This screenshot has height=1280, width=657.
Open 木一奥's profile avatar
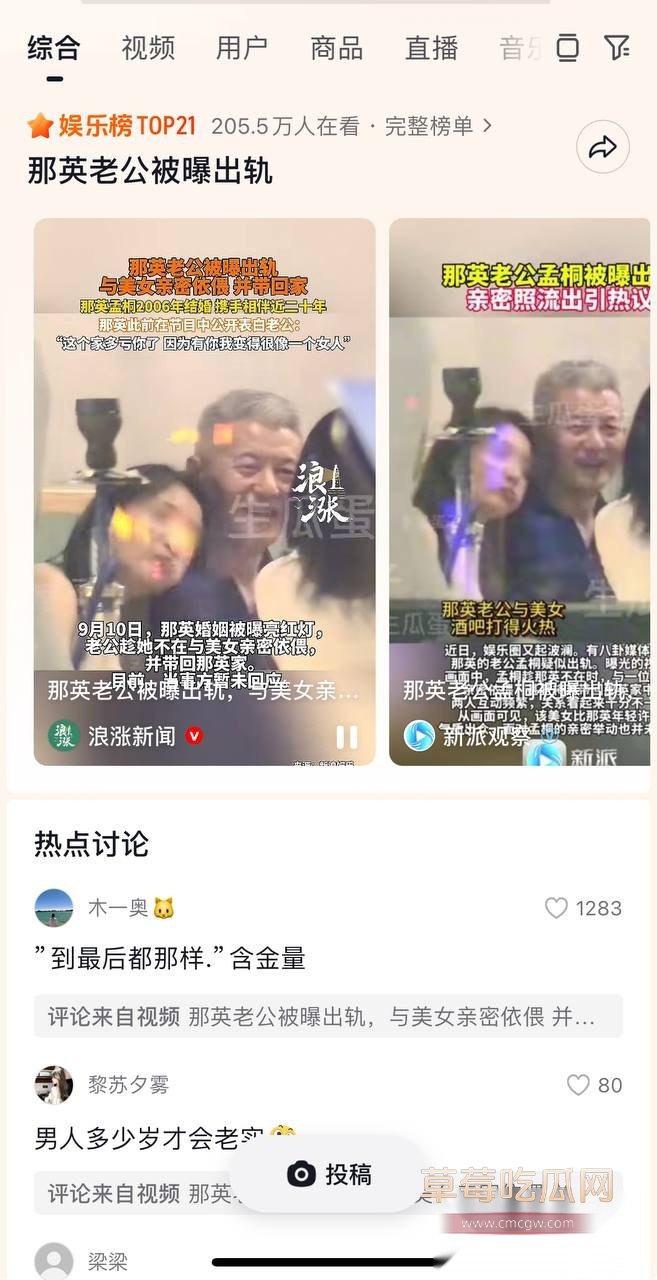point(54,908)
